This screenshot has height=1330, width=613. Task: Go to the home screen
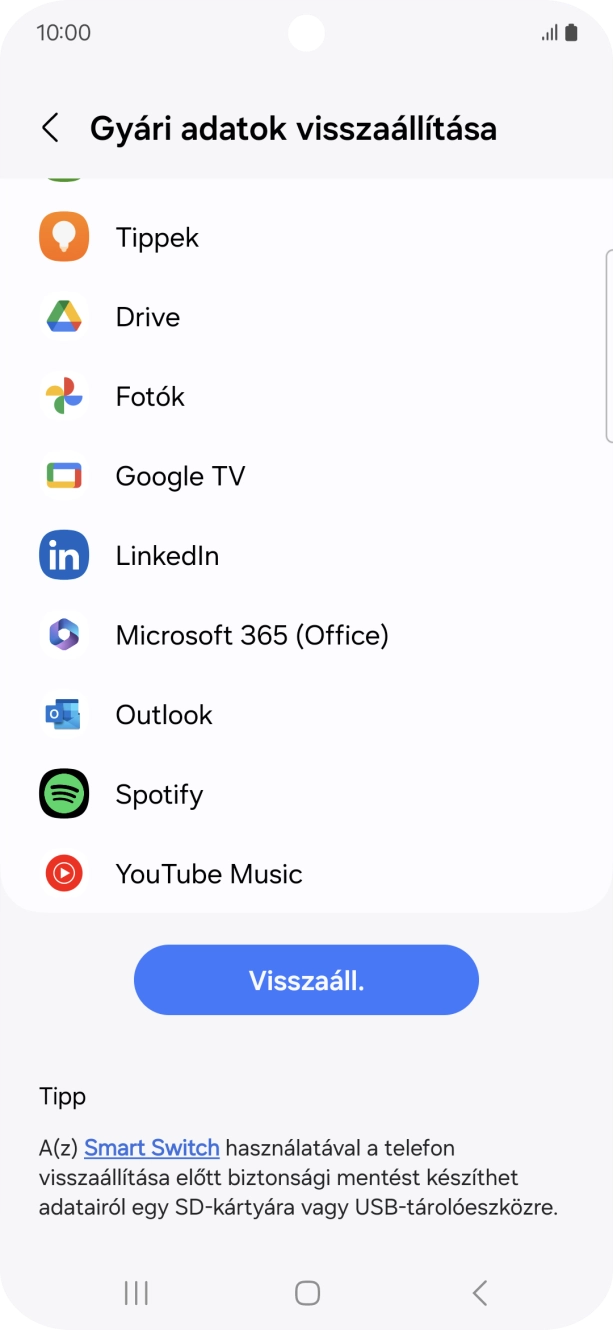307,1293
